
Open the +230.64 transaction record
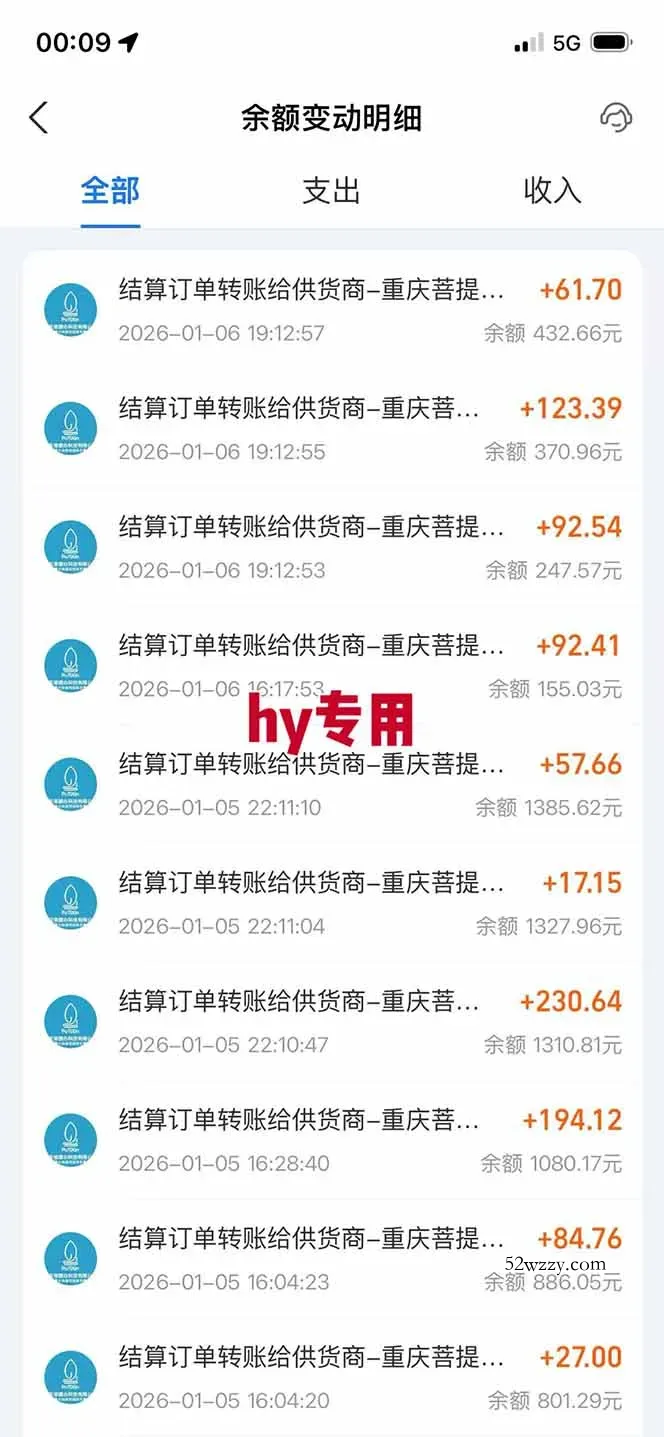point(332,1022)
